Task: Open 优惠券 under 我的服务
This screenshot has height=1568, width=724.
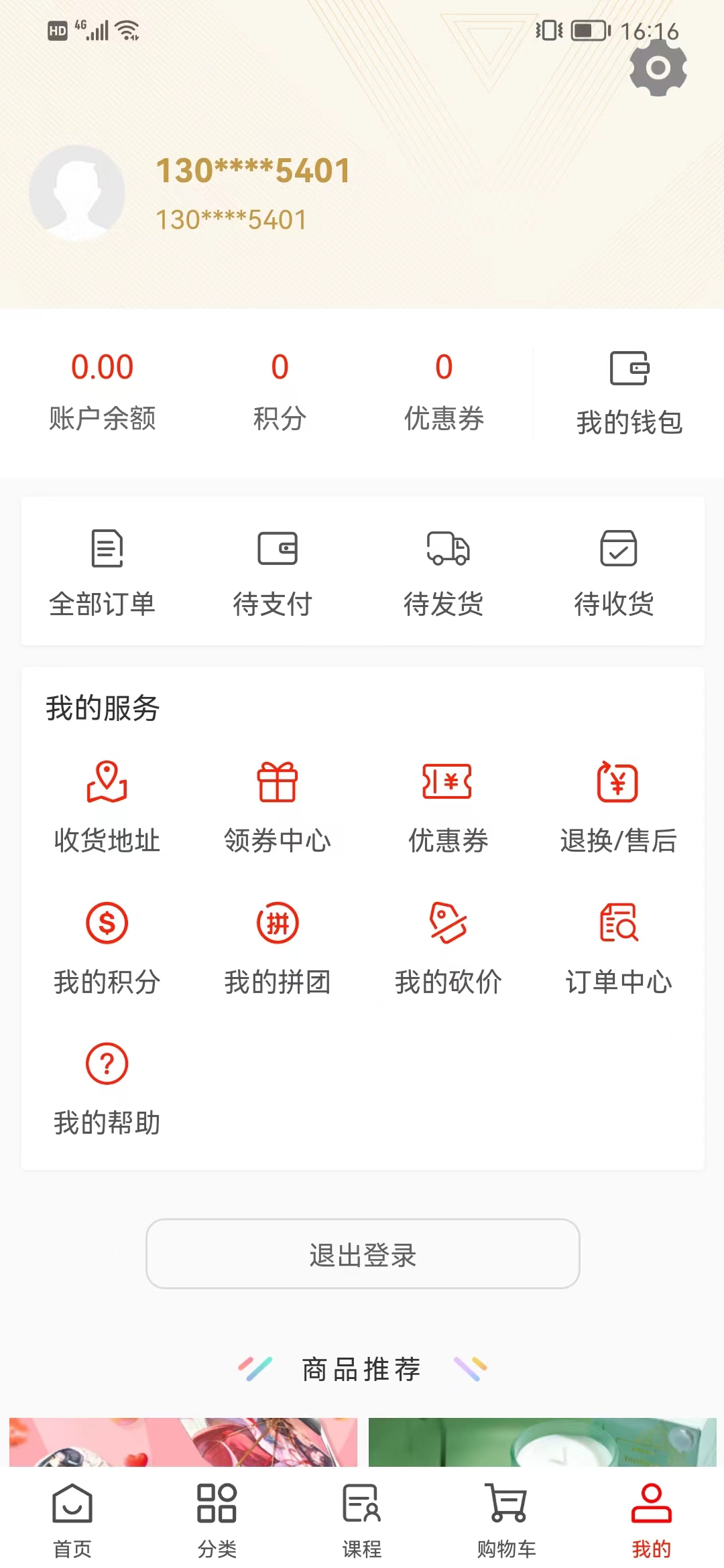Action: point(448,807)
